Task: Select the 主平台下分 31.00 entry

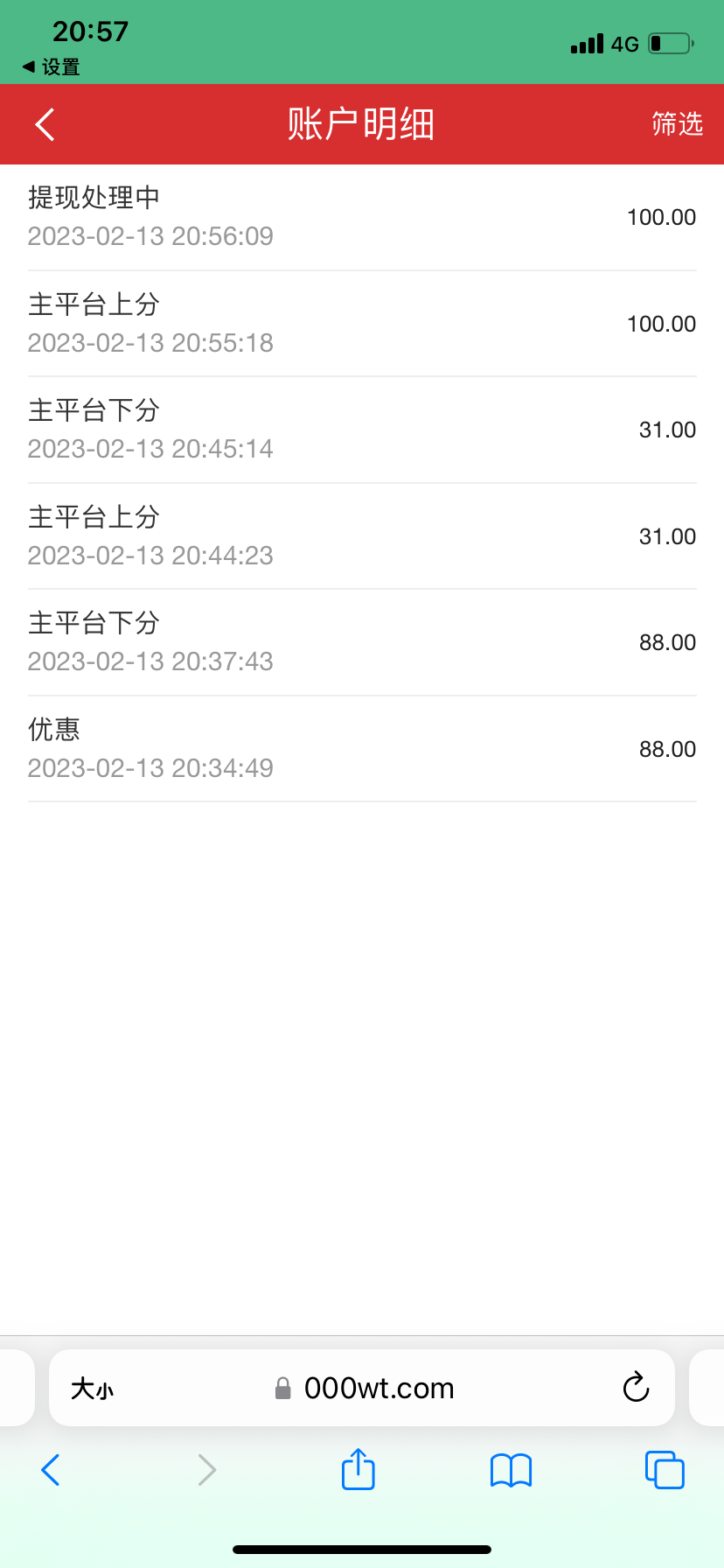Action: tap(362, 429)
